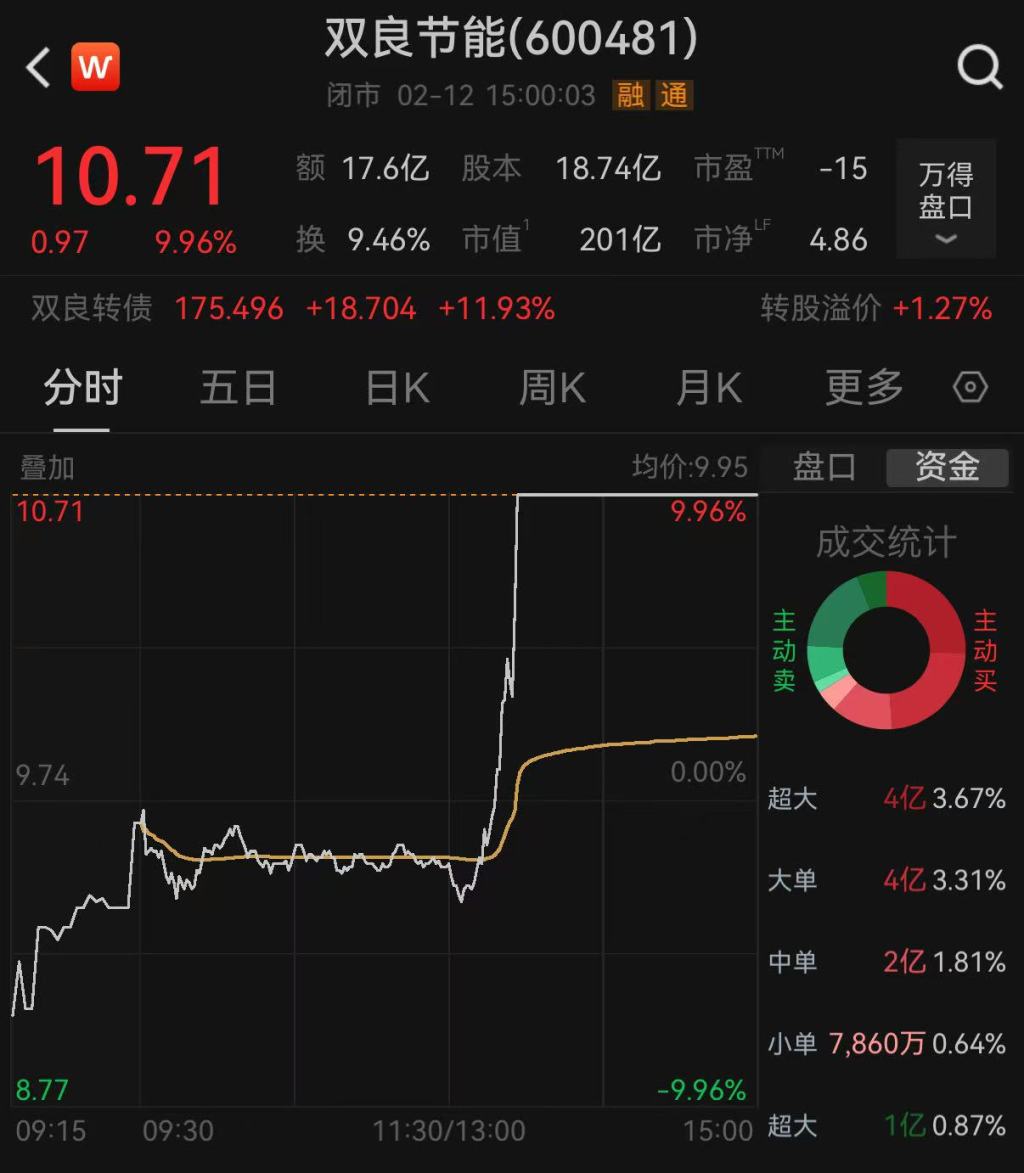Open the search magnifier icon
The image size is (1024, 1173).
pyautogui.click(x=979, y=68)
